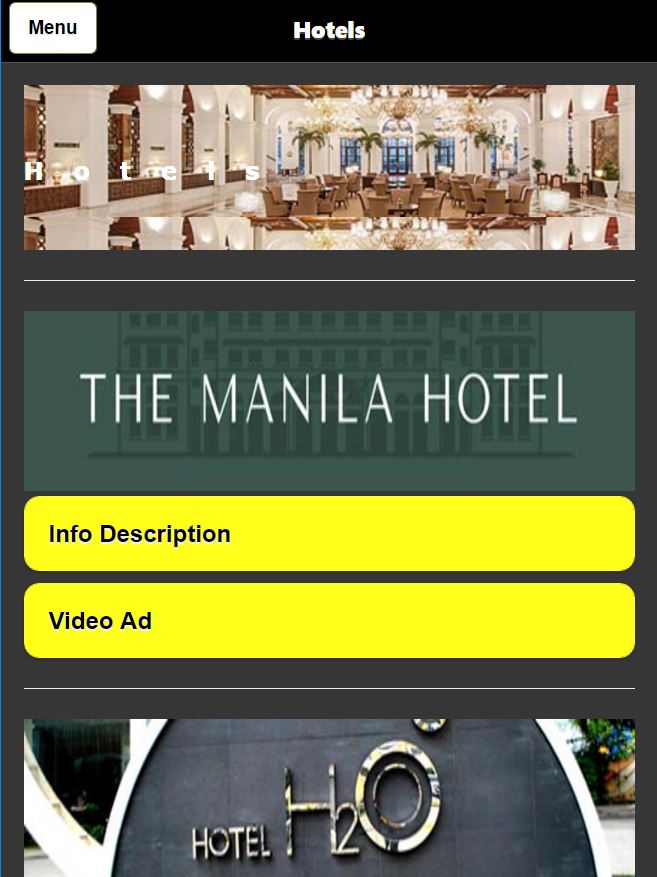The height and width of the screenshot is (877, 657).
Task: Expand Video Ad for Manila Hotel
Action: click(x=329, y=621)
